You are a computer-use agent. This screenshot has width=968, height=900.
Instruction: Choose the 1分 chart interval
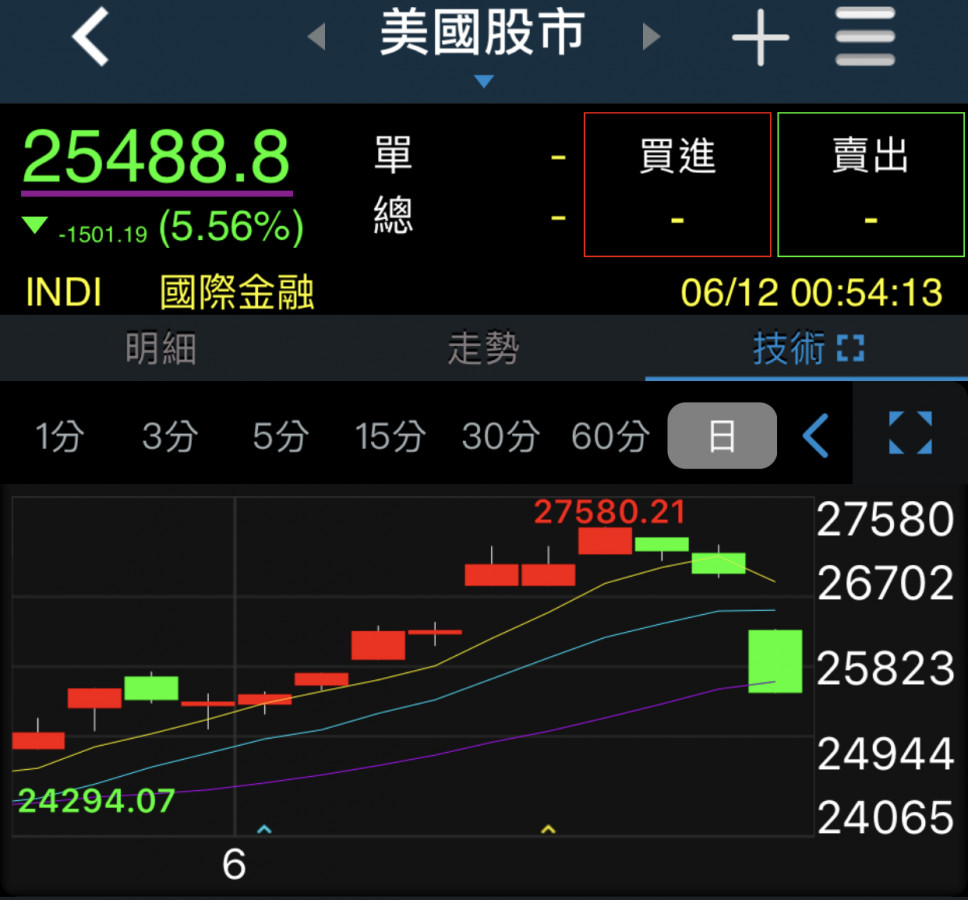point(59,437)
